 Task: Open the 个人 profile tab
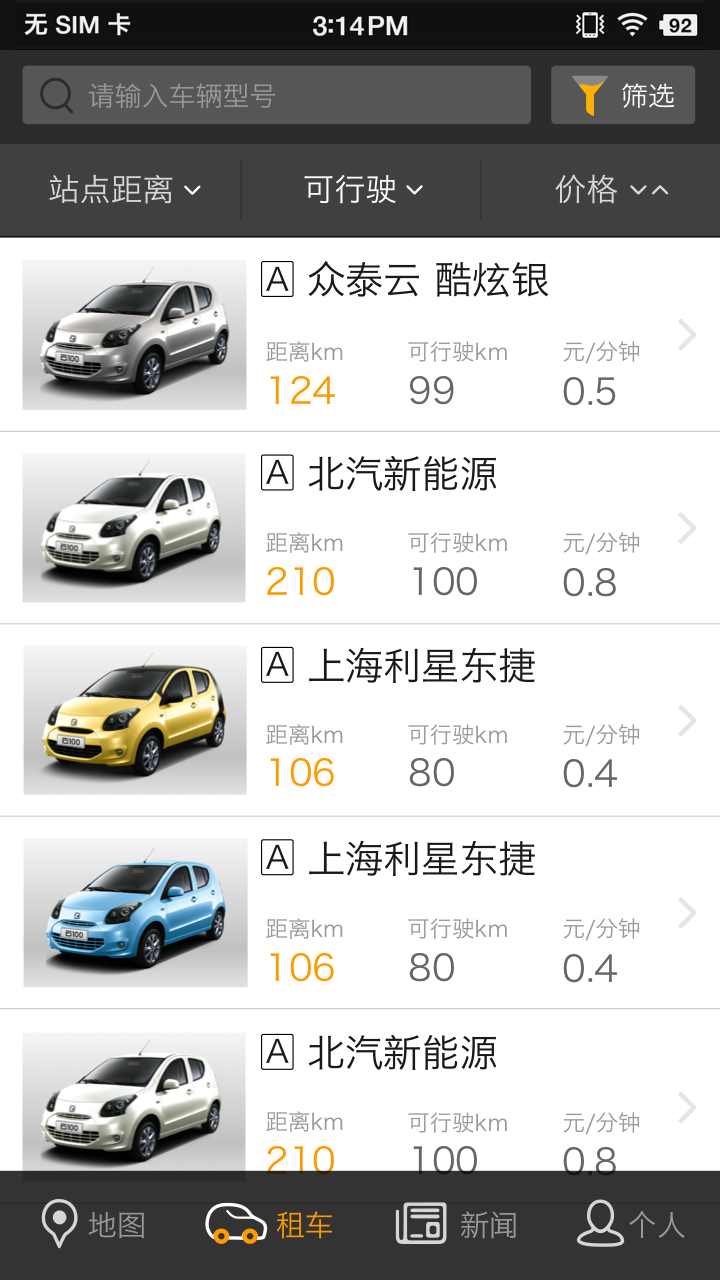tap(630, 1225)
